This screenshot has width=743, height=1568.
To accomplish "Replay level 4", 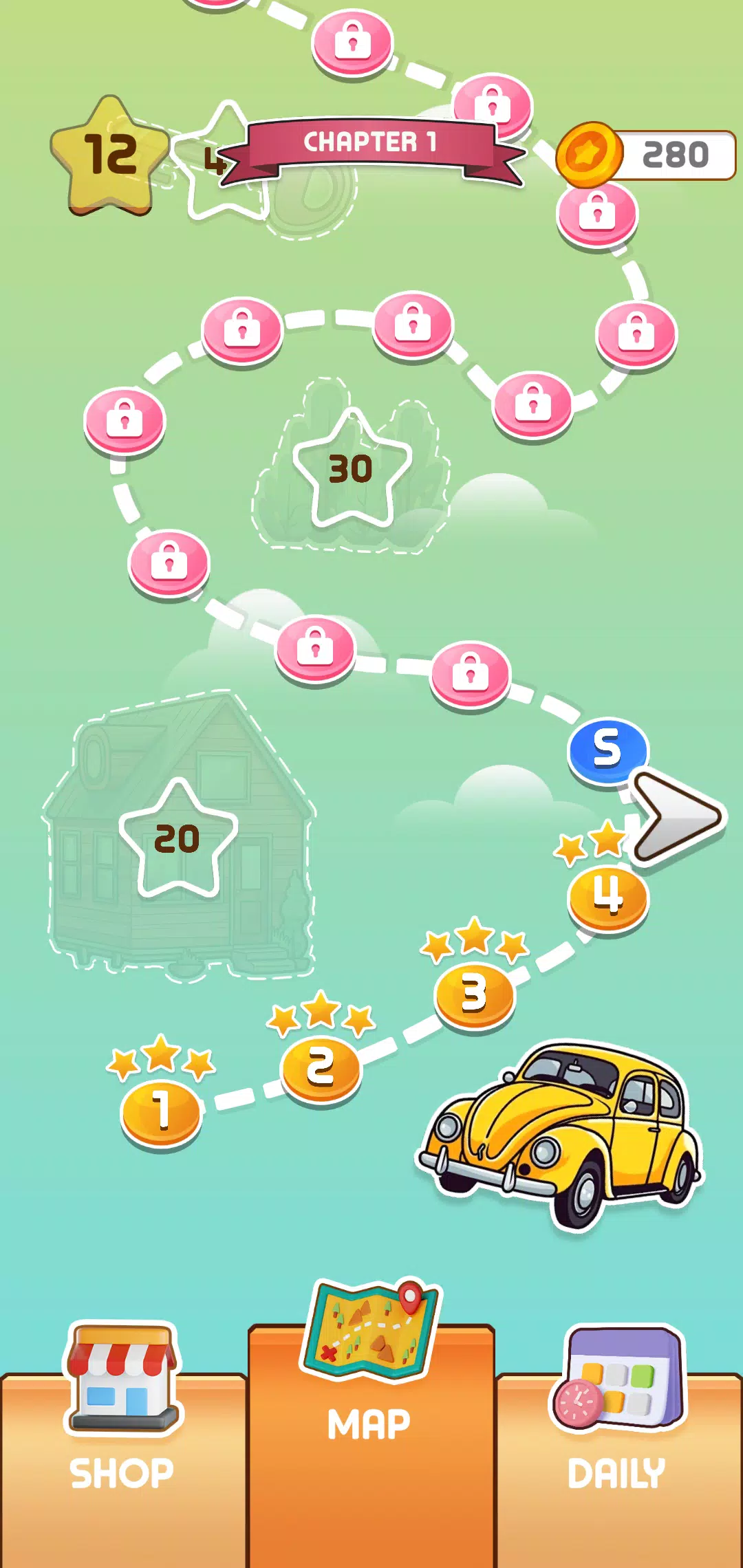I will [608, 897].
